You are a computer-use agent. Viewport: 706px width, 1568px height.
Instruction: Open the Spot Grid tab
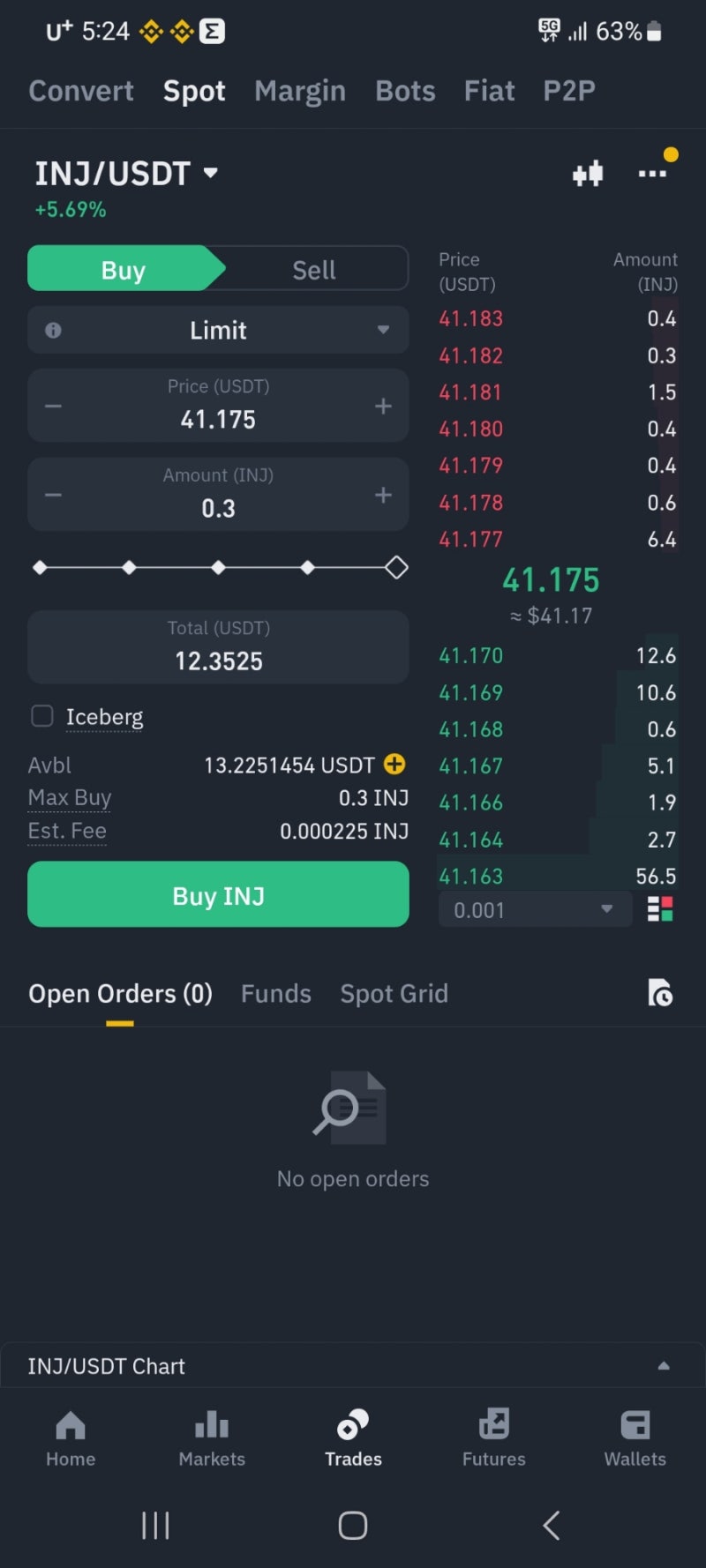tap(394, 994)
